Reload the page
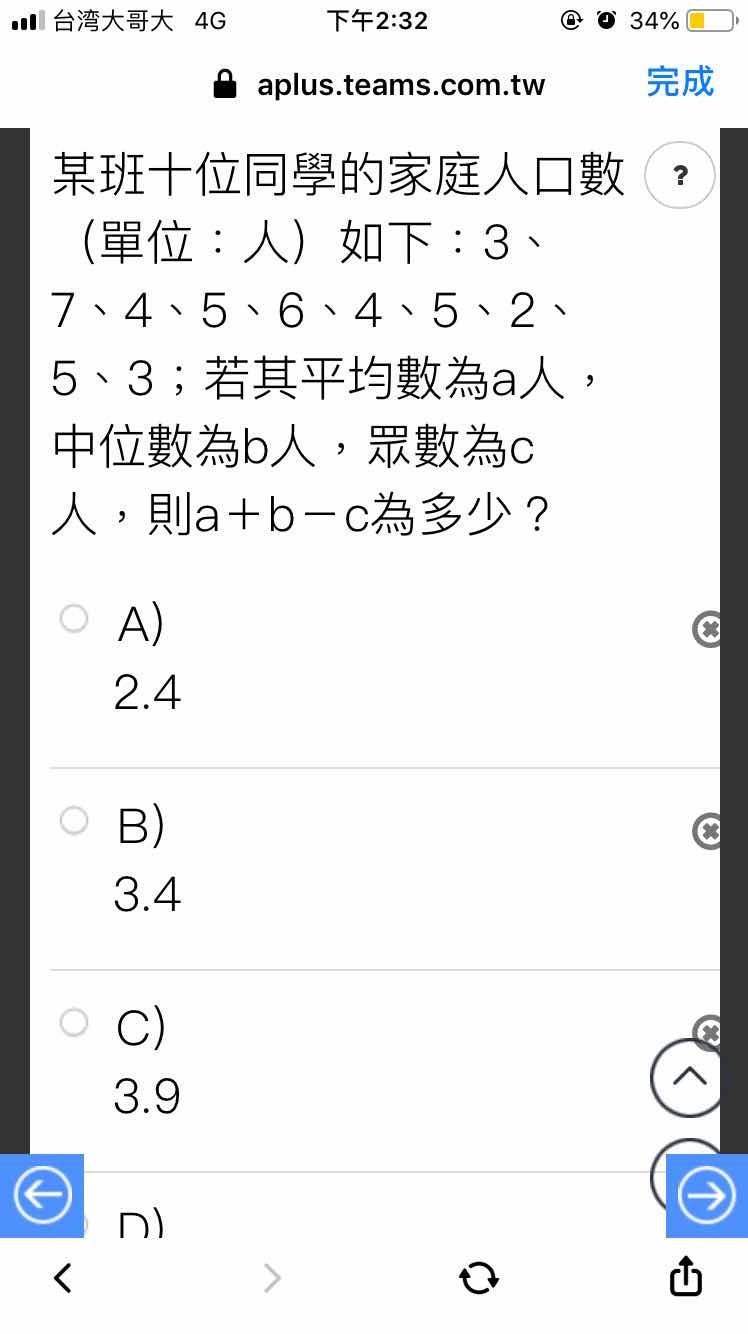 pos(478,1277)
